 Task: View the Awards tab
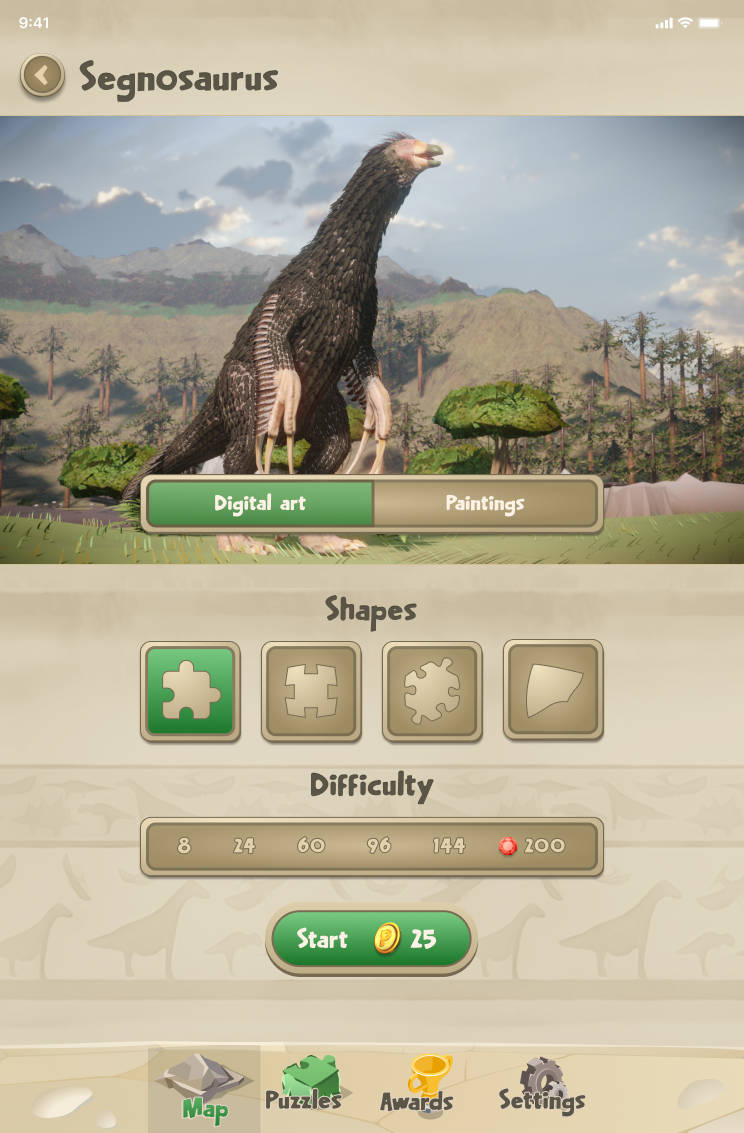click(417, 1089)
